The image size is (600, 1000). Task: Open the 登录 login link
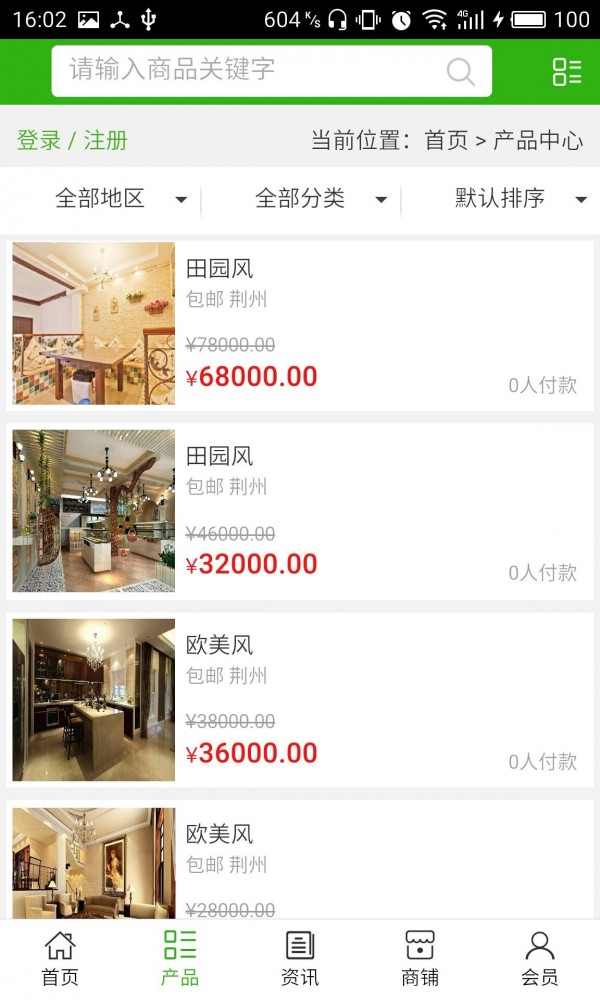[39, 140]
